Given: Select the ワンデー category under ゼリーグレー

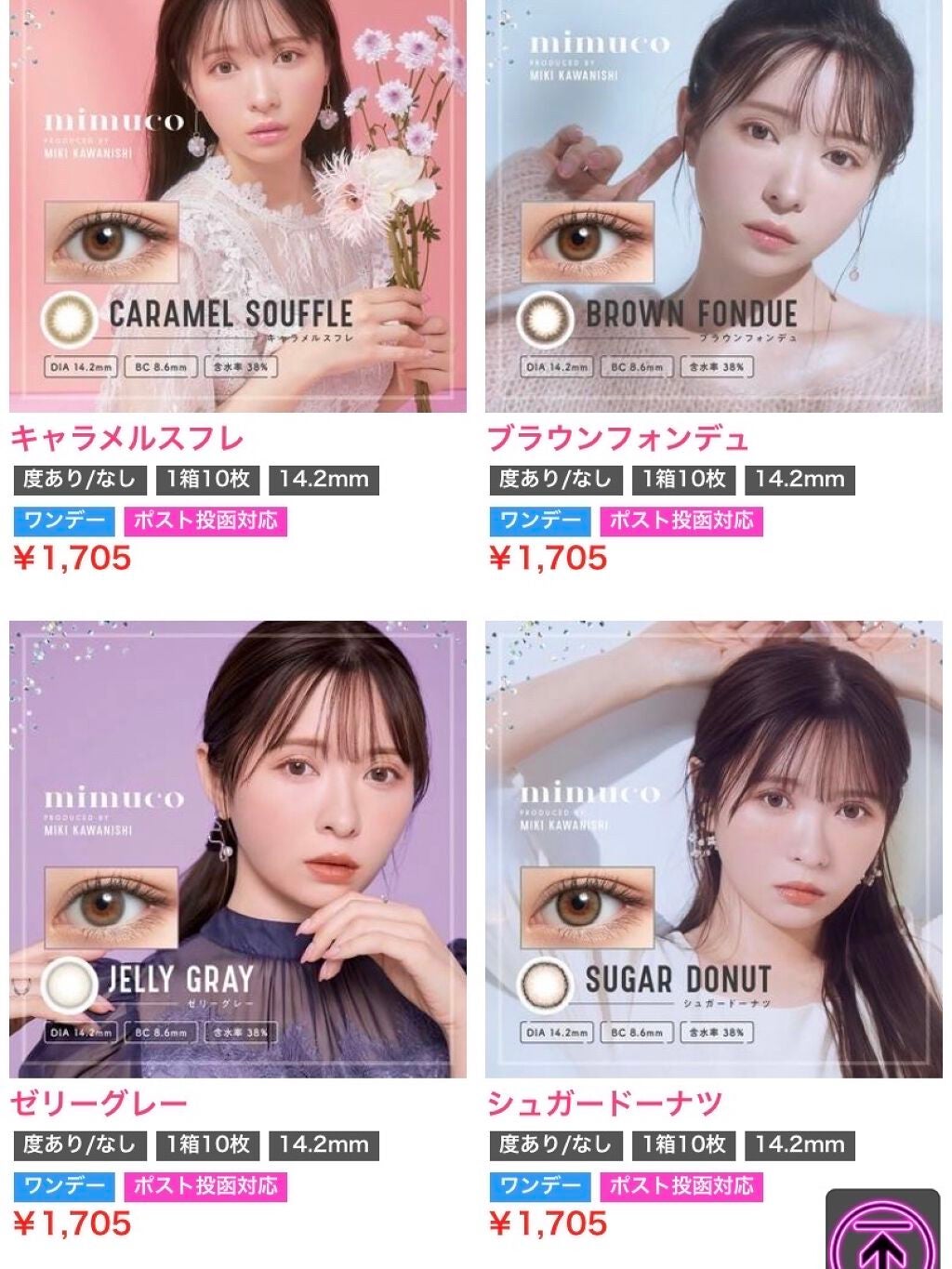Looking at the screenshot, I should point(61,1184).
